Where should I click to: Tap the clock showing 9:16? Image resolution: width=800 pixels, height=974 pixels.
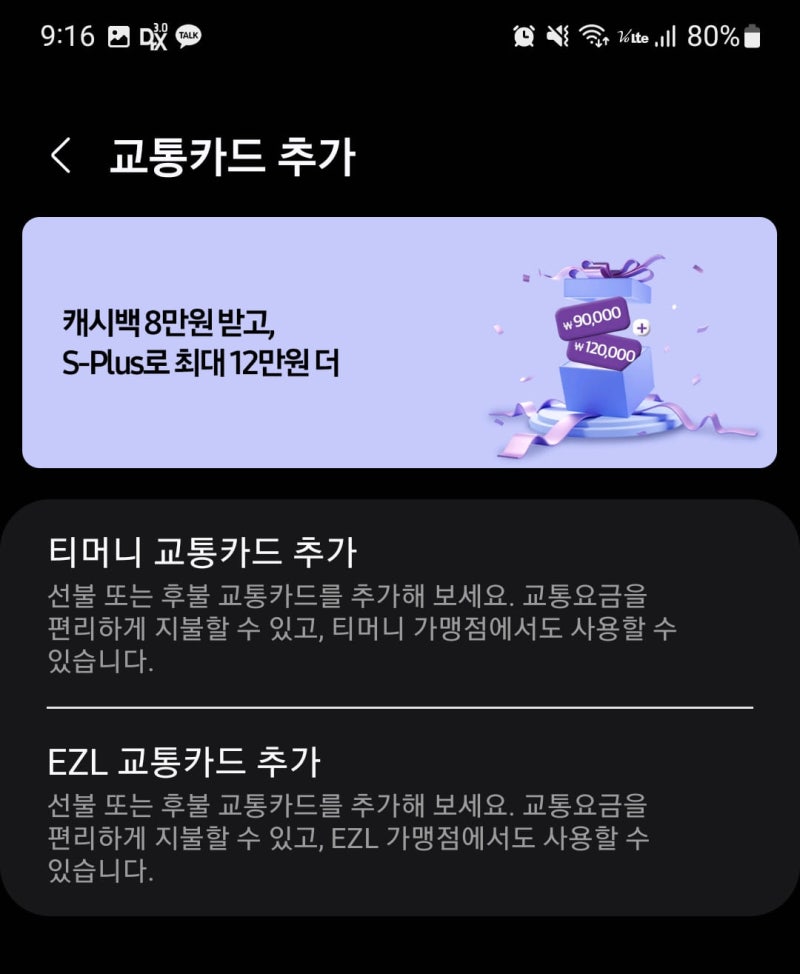click(66, 36)
